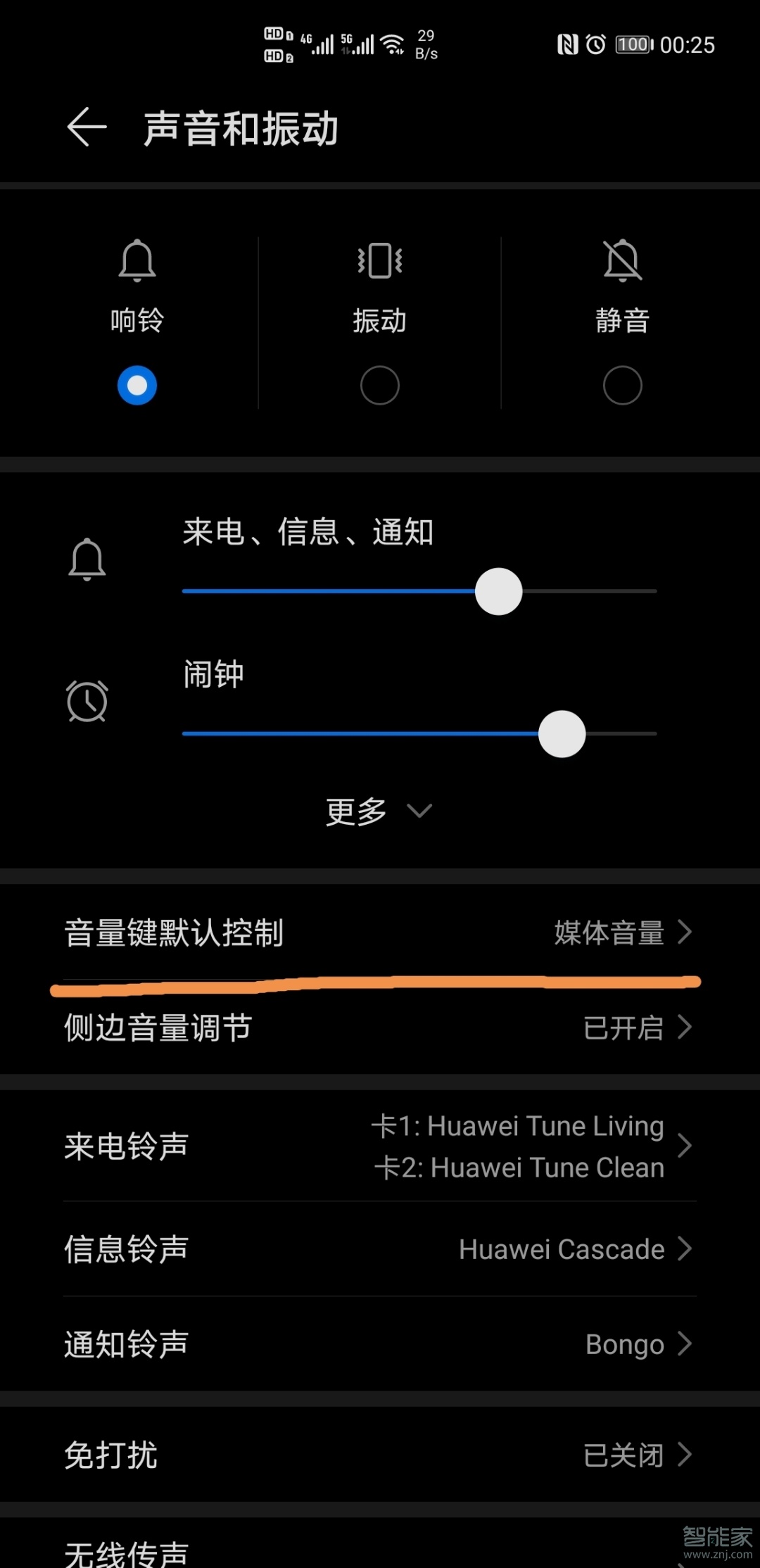760x1568 pixels.
Task: Tap the NFC icon in the status bar
Action: [569, 45]
